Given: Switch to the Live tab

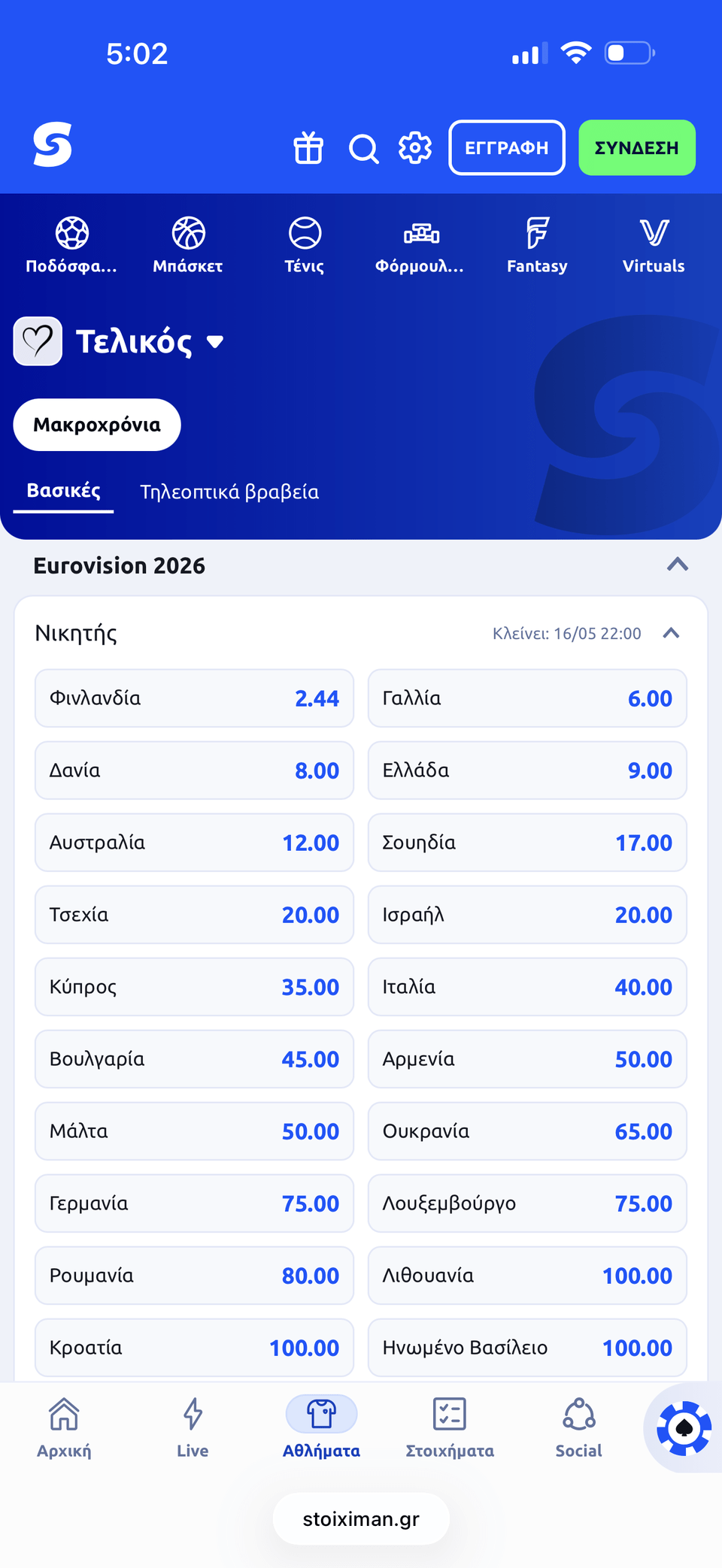Looking at the screenshot, I should point(193,1427).
